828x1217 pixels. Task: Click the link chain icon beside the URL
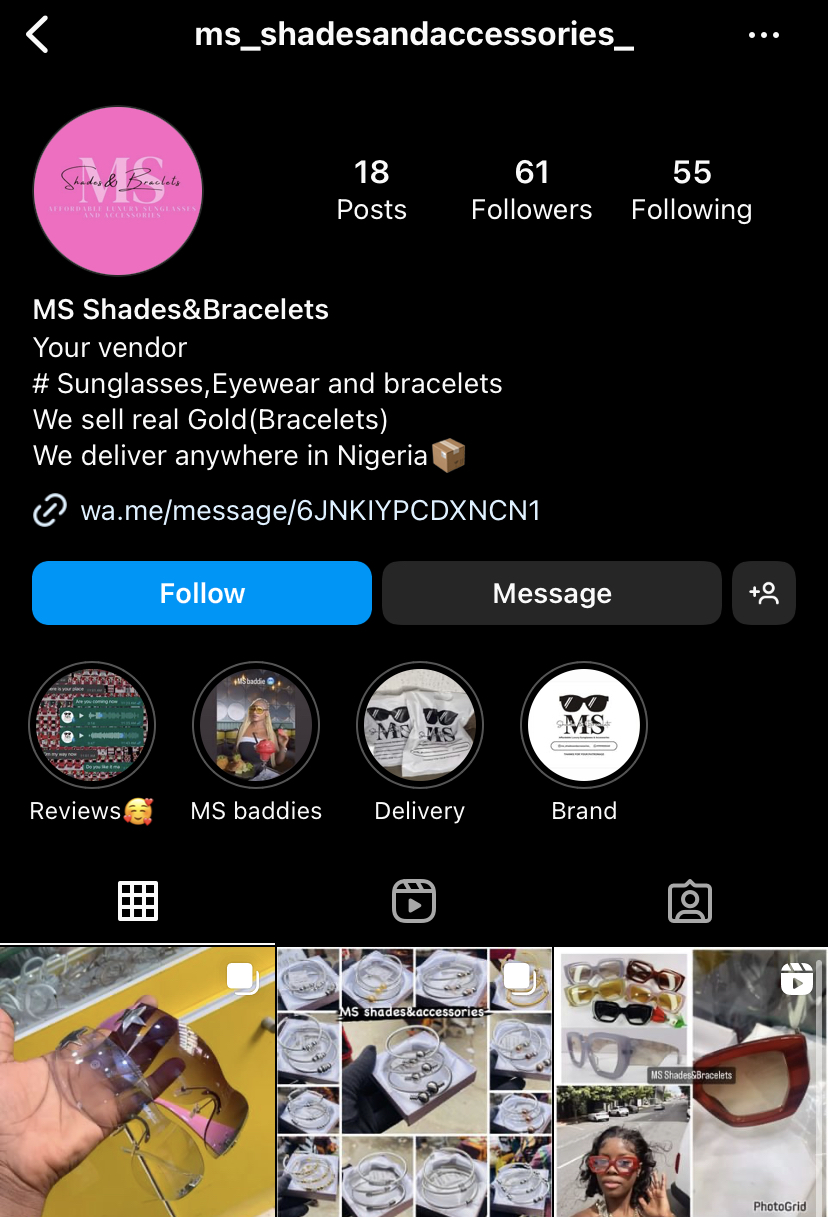point(49,510)
